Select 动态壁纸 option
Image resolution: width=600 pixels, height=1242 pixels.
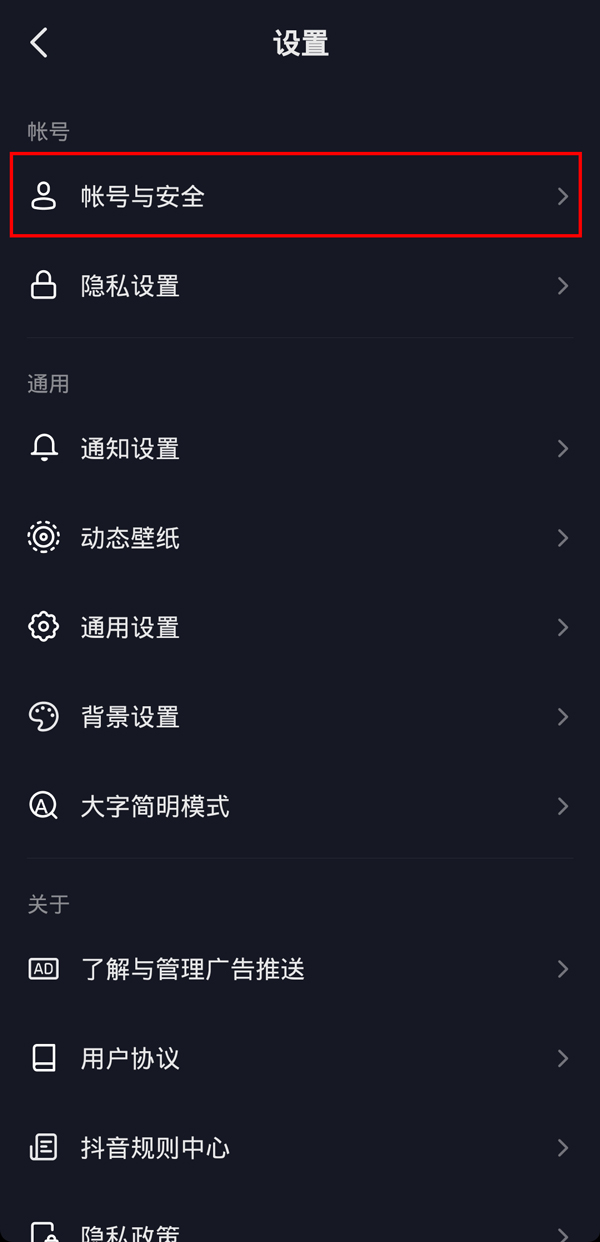pos(295,538)
